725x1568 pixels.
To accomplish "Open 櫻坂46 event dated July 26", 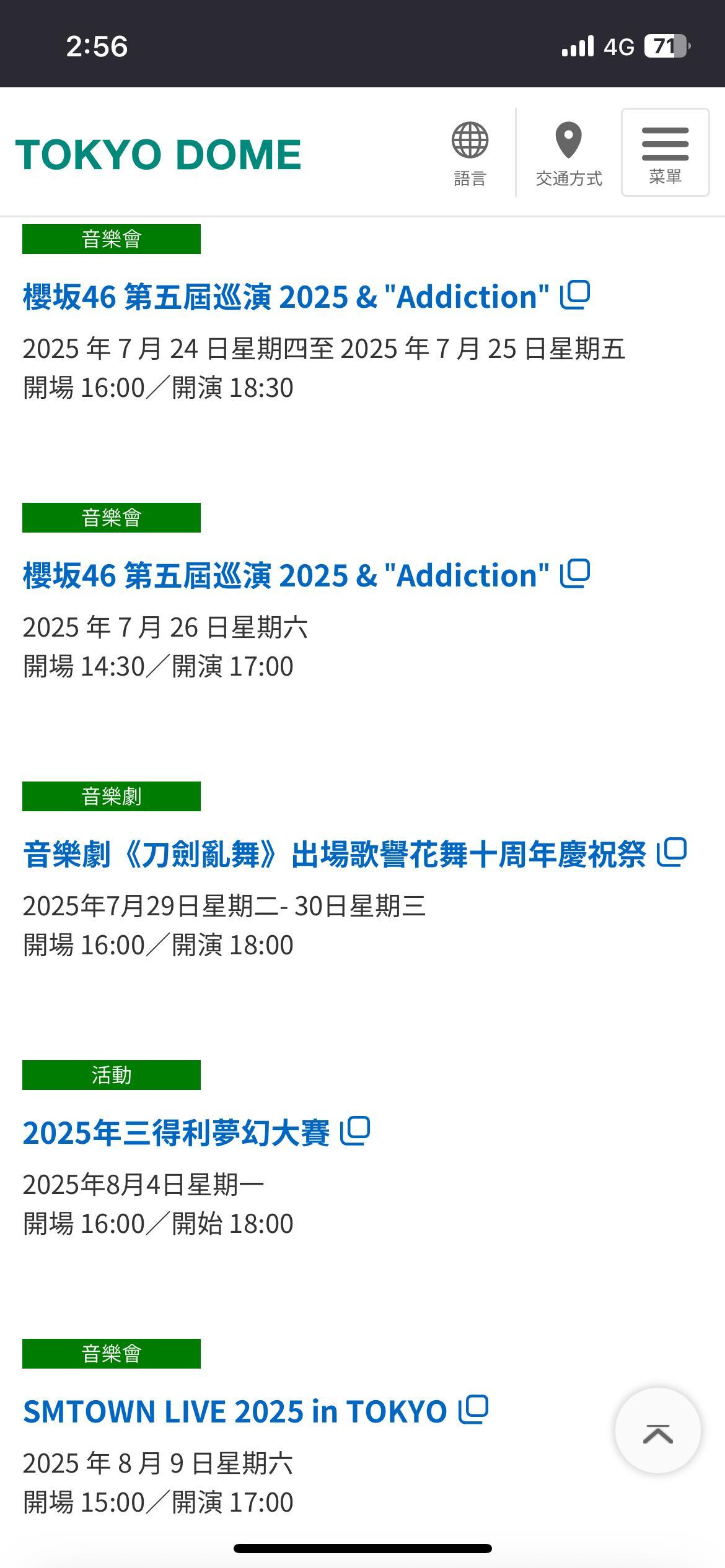I will tap(286, 575).
